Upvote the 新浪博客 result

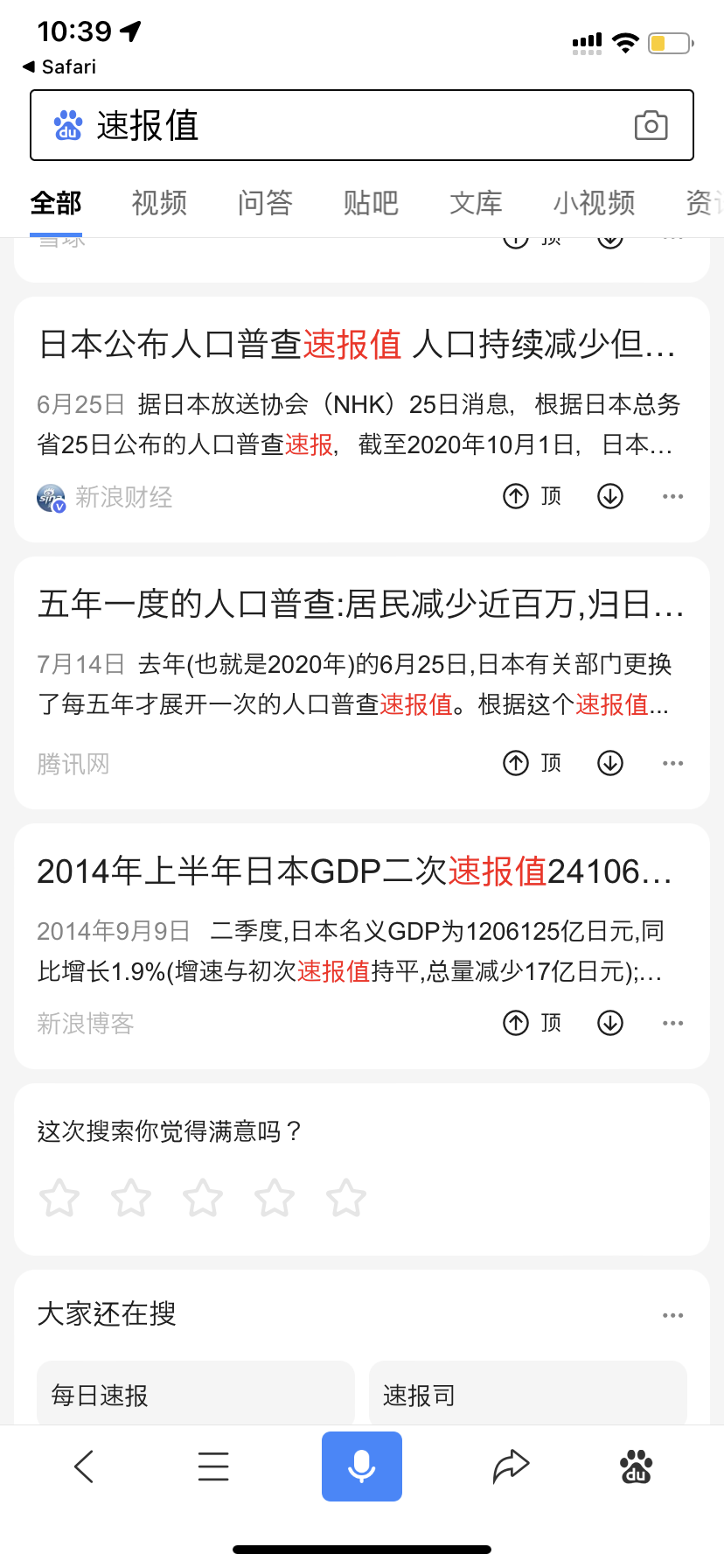point(532,1022)
